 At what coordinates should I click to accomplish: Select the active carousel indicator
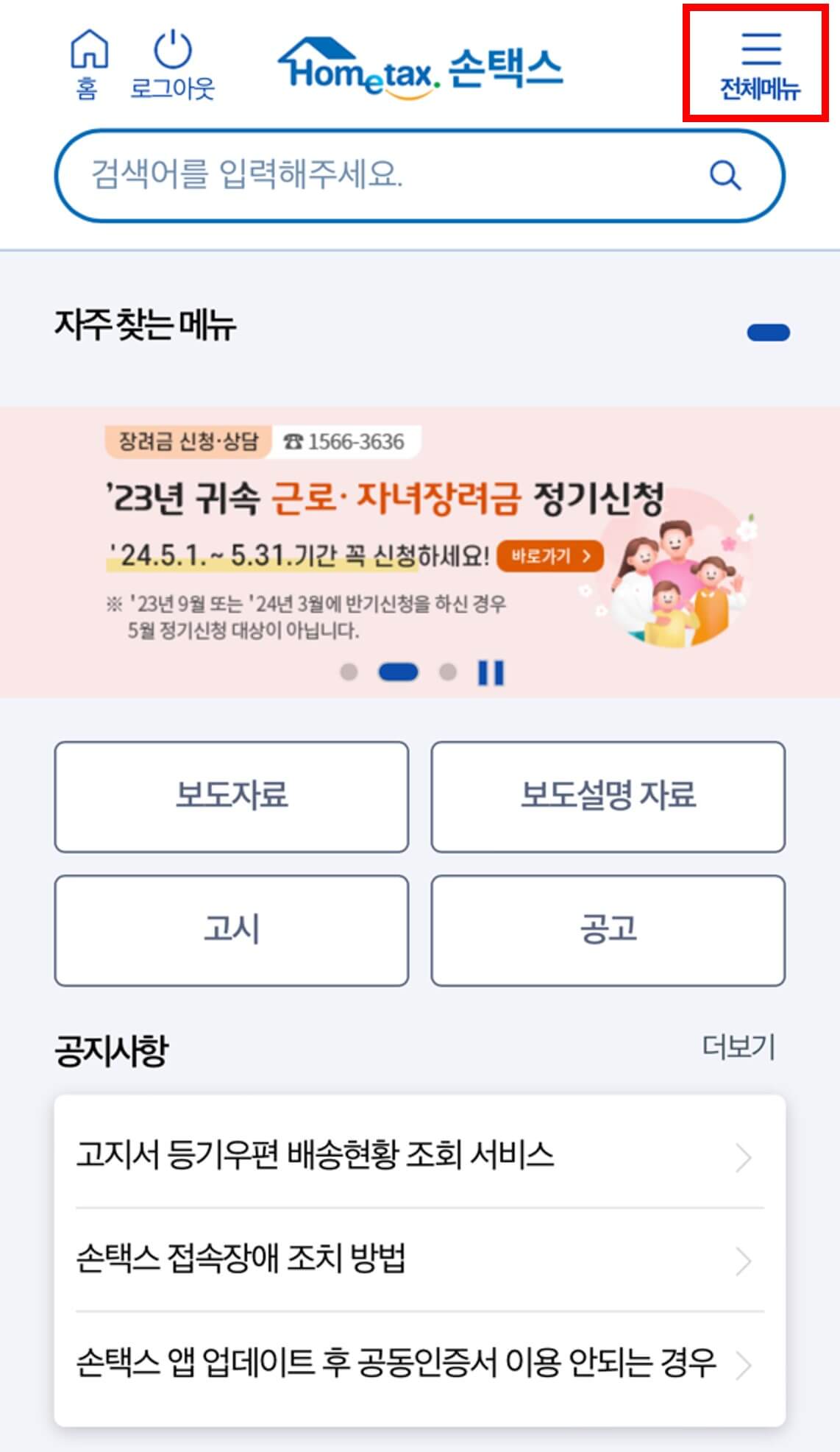pyautogui.click(x=399, y=672)
